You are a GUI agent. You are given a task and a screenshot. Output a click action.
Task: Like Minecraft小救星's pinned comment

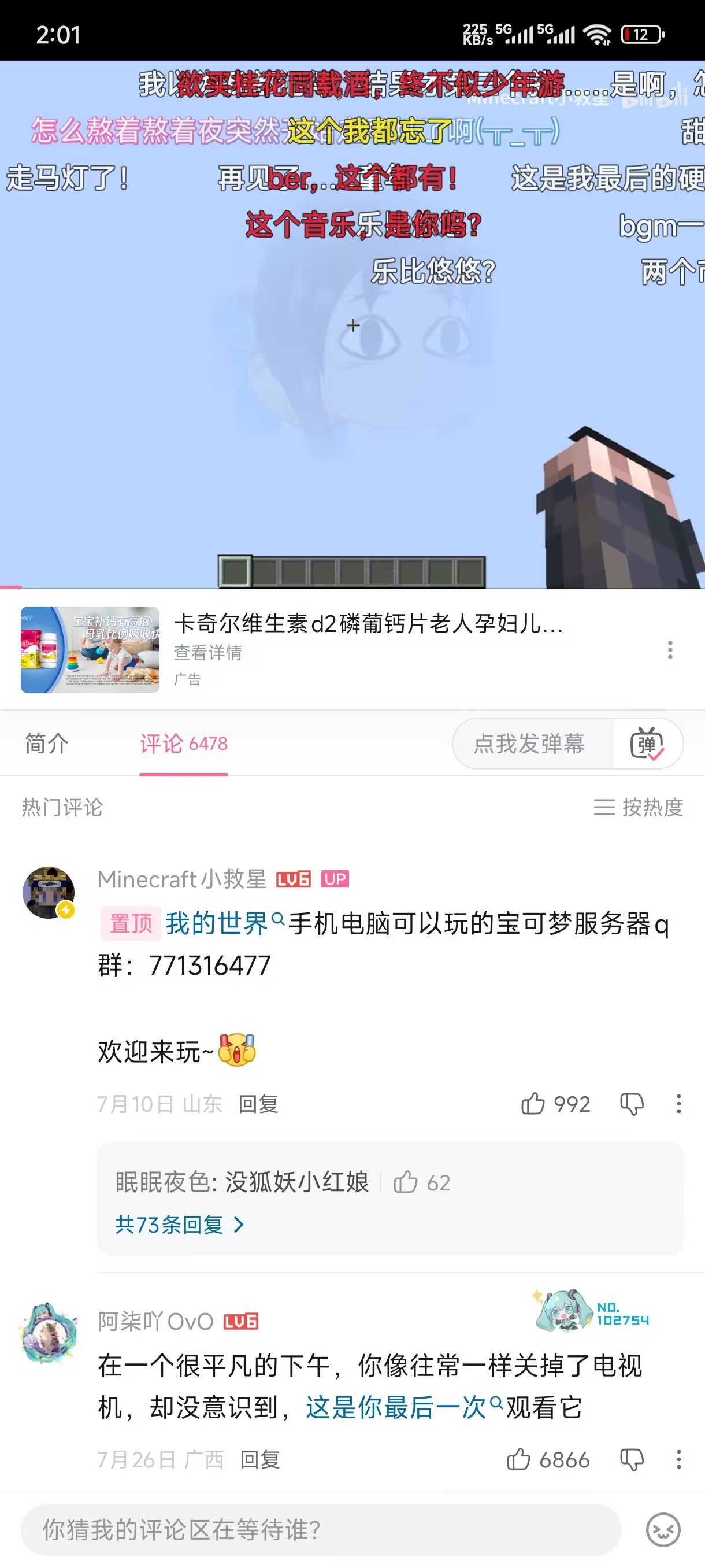coord(533,1104)
